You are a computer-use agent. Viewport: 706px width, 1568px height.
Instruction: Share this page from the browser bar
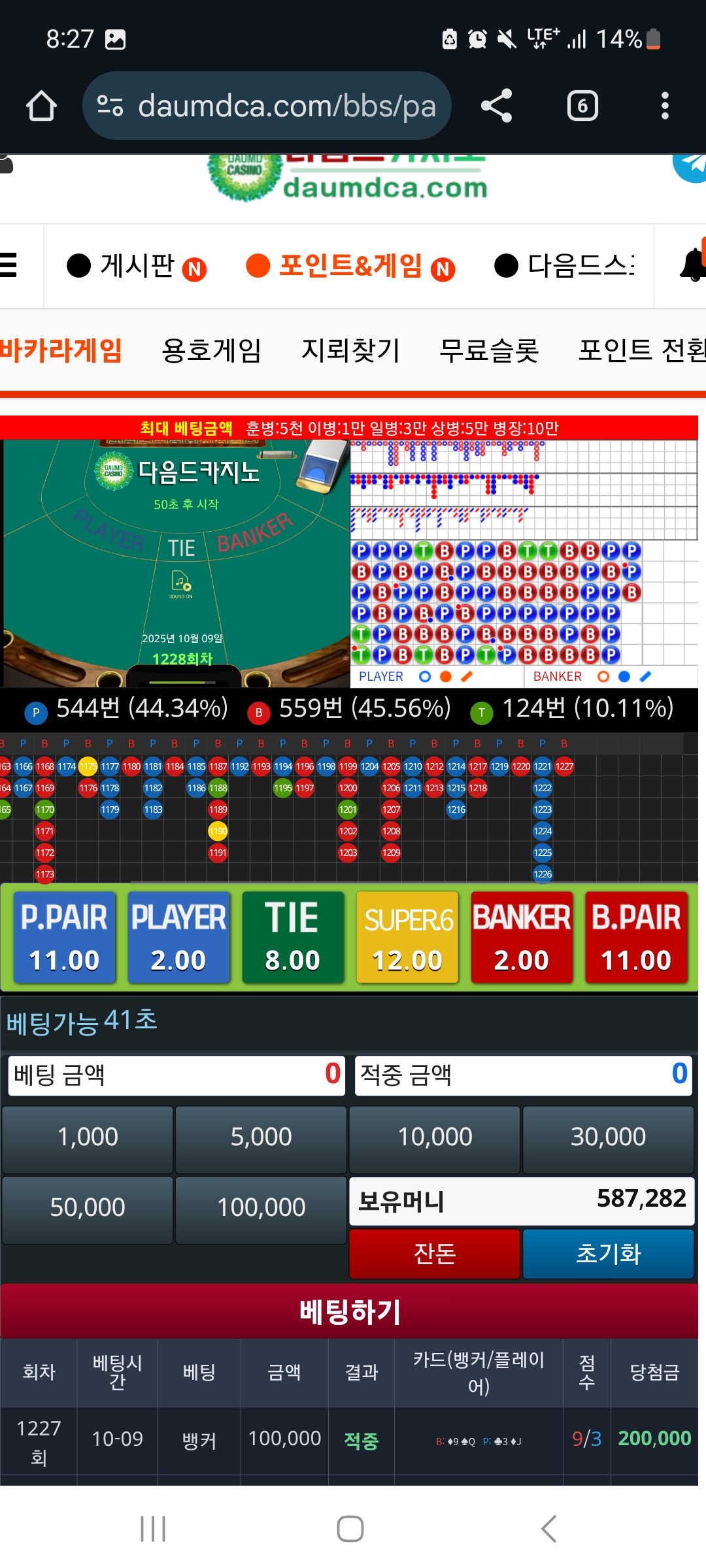(496, 106)
